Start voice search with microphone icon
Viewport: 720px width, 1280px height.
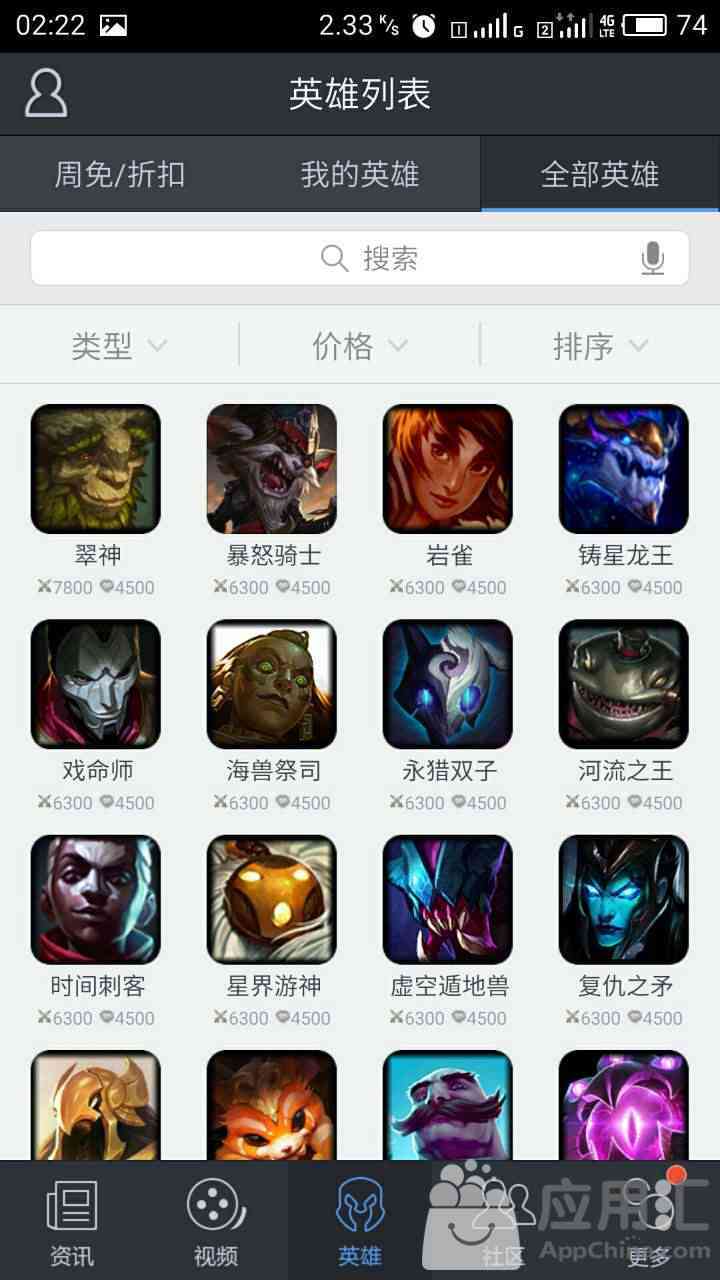point(653,259)
